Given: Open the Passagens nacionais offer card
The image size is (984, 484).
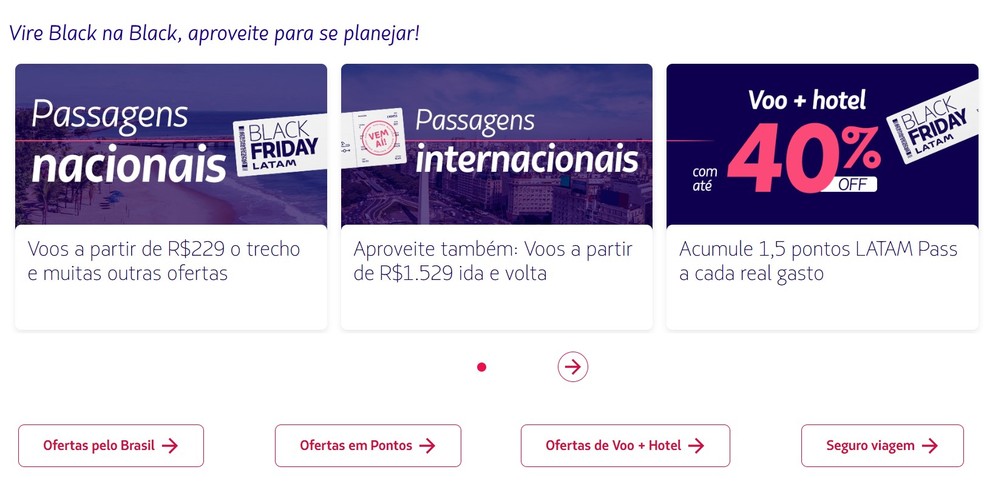Looking at the screenshot, I should point(171,196).
